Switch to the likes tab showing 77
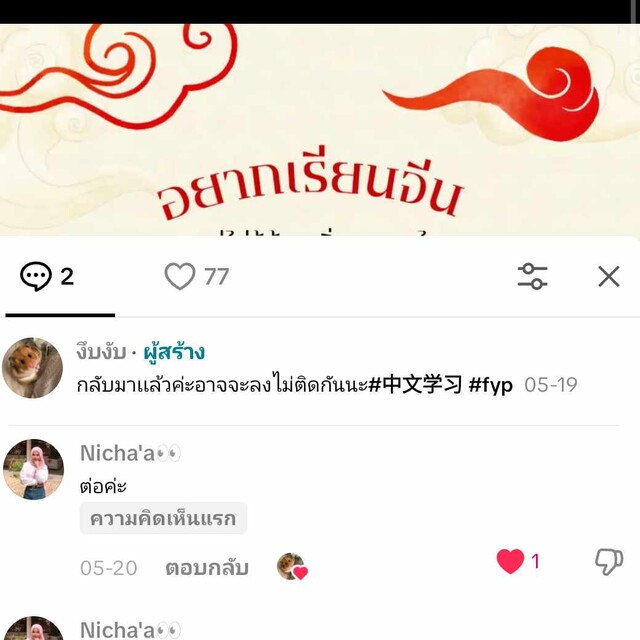 [x=197, y=276]
